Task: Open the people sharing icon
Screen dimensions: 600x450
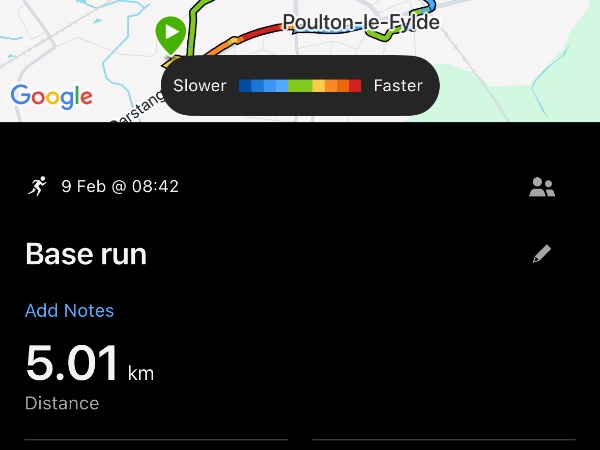Action: (541, 187)
